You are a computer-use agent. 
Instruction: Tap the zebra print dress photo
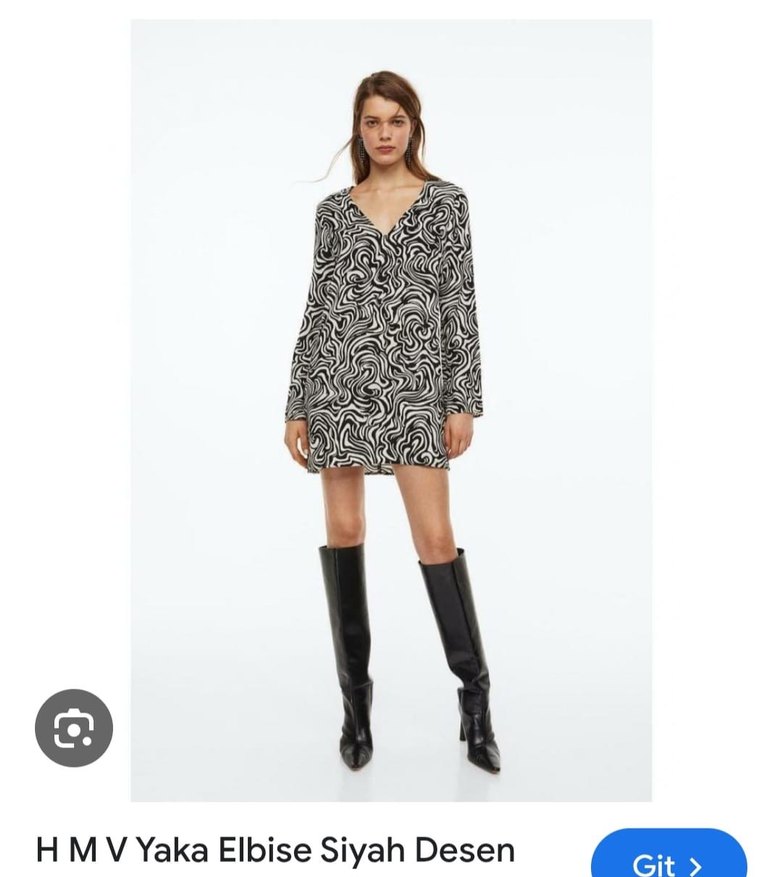pyautogui.click(x=390, y=320)
